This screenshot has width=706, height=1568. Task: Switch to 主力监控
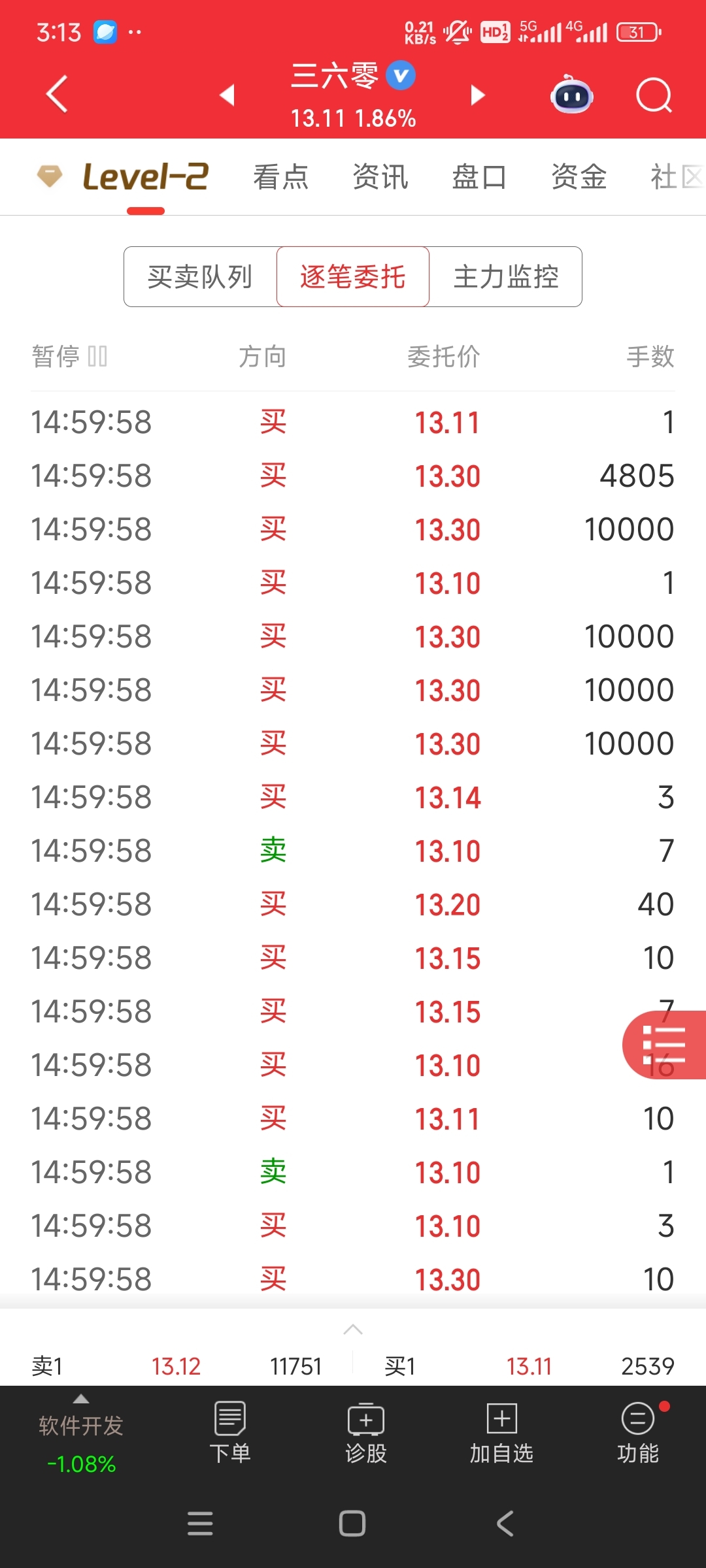click(506, 277)
